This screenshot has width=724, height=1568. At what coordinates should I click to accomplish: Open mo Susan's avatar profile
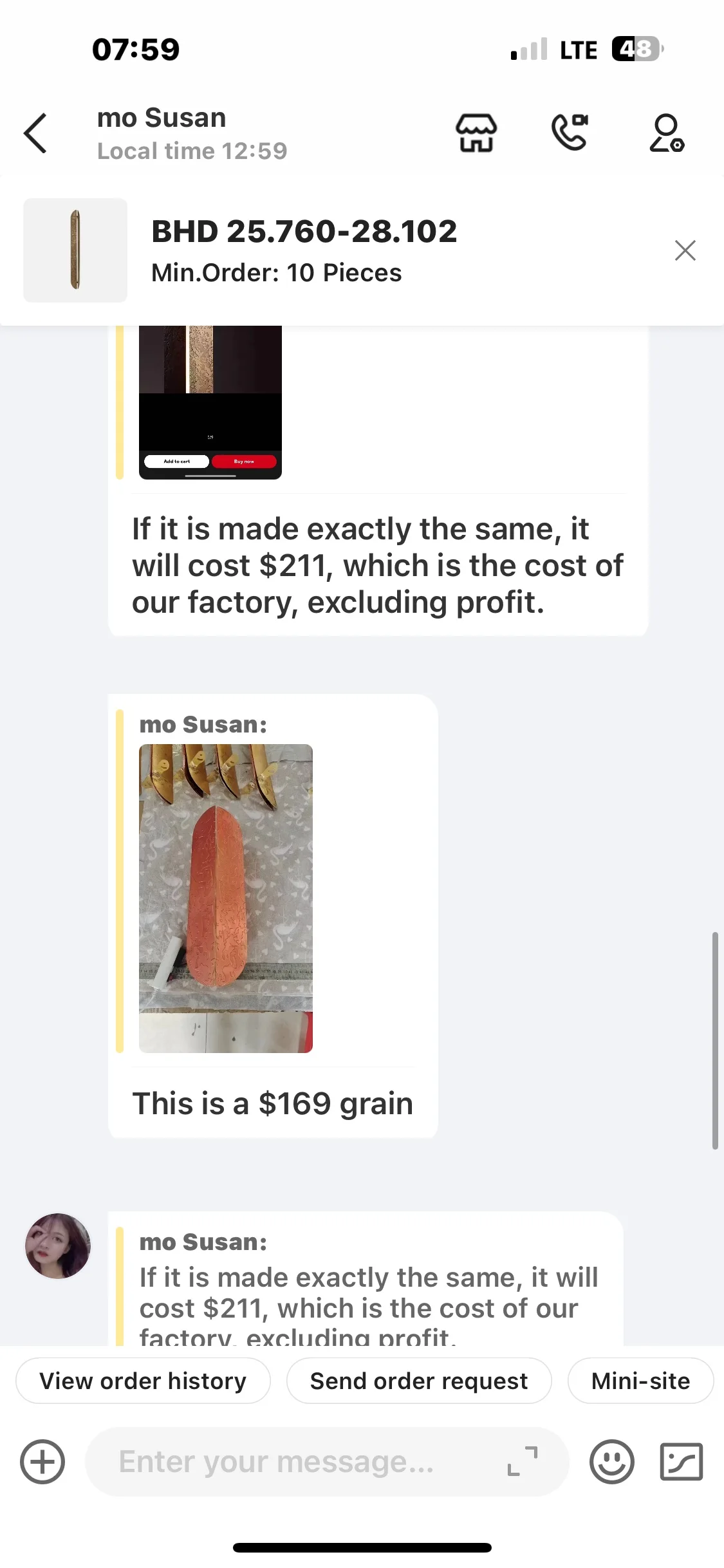(58, 1246)
